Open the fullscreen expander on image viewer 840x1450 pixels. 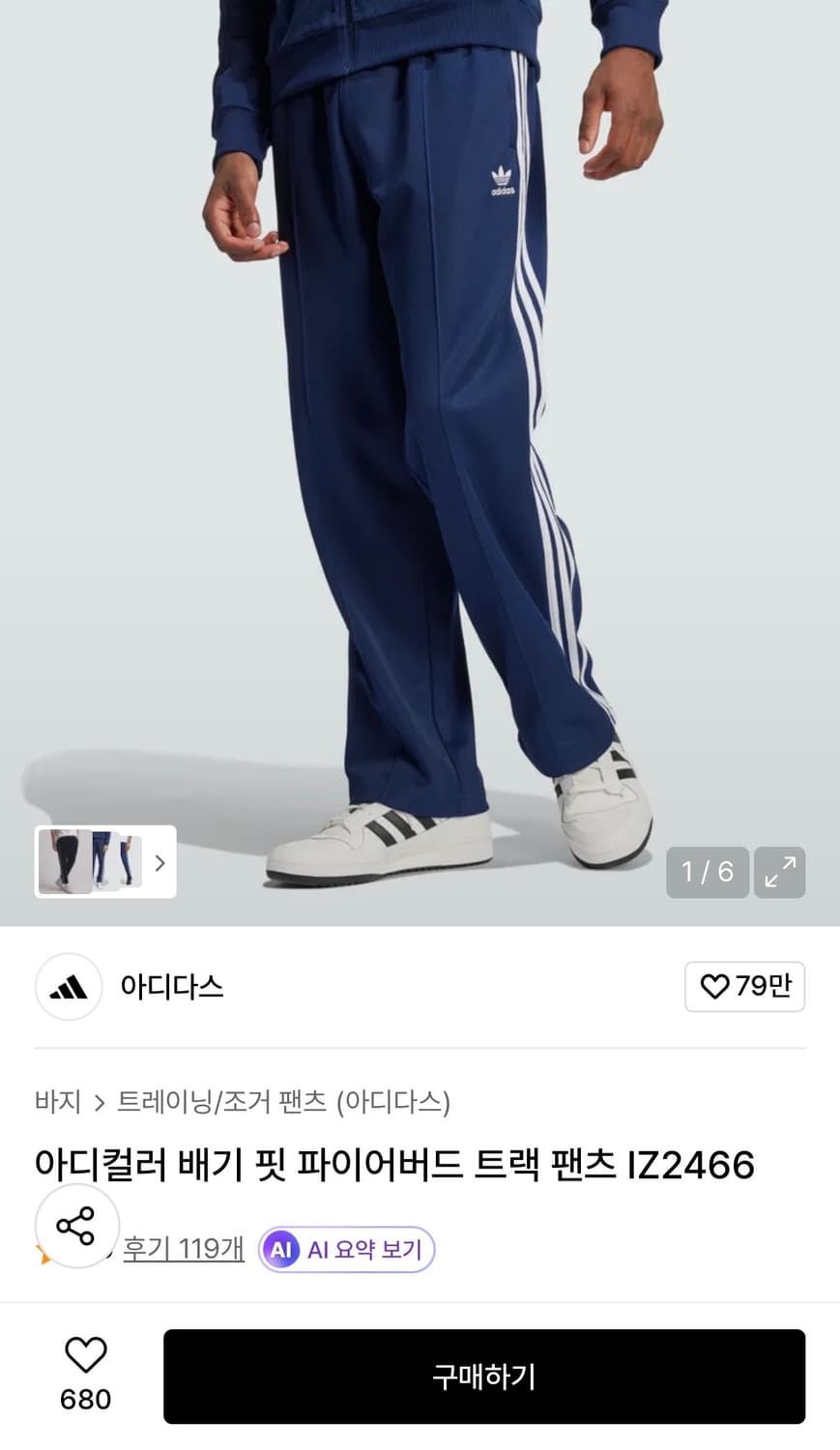coord(779,872)
